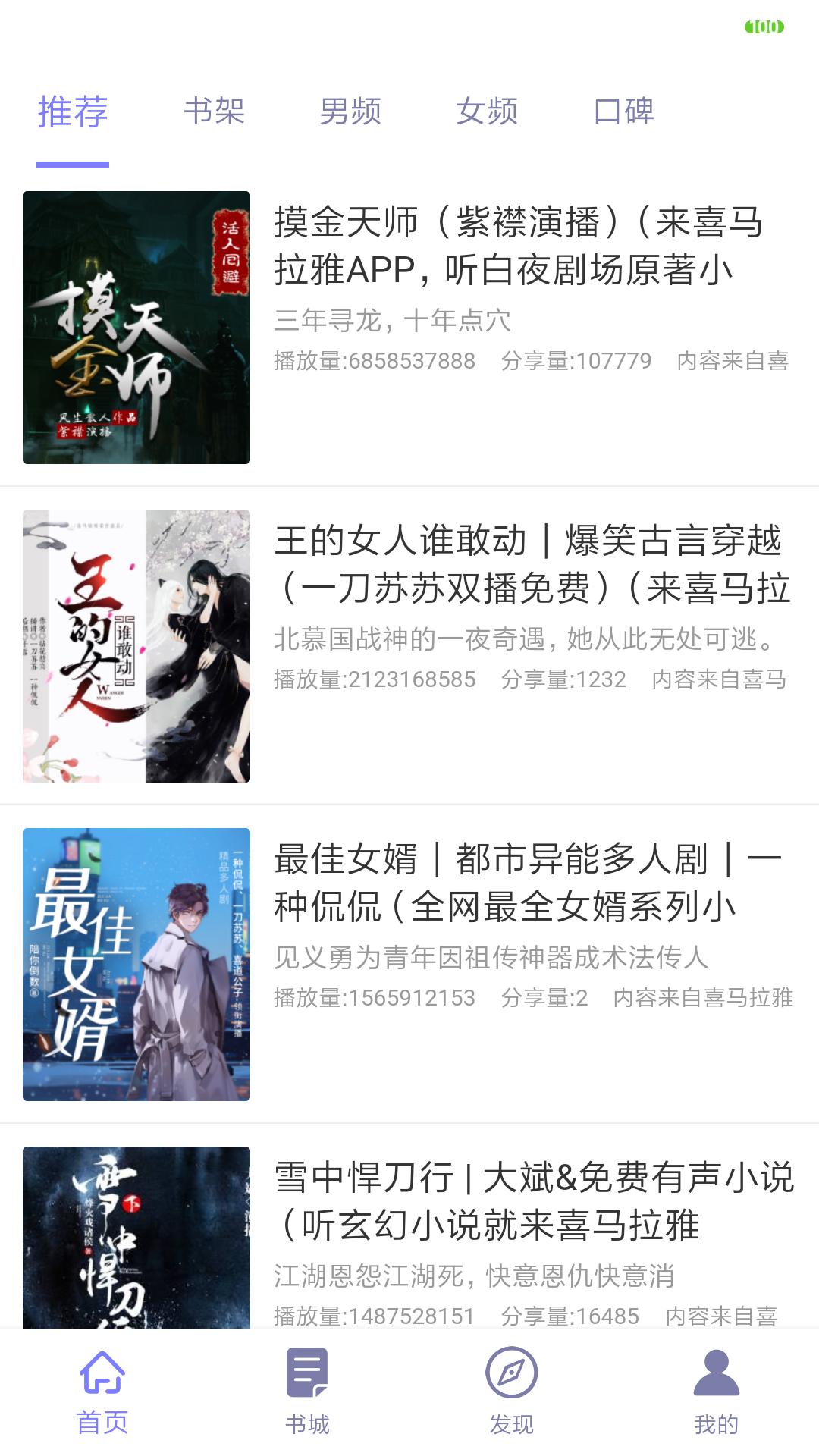Switch to the 女频 female channel tab
The height and width of the screenshot is (1456, 819).
[x=488, y=111]
